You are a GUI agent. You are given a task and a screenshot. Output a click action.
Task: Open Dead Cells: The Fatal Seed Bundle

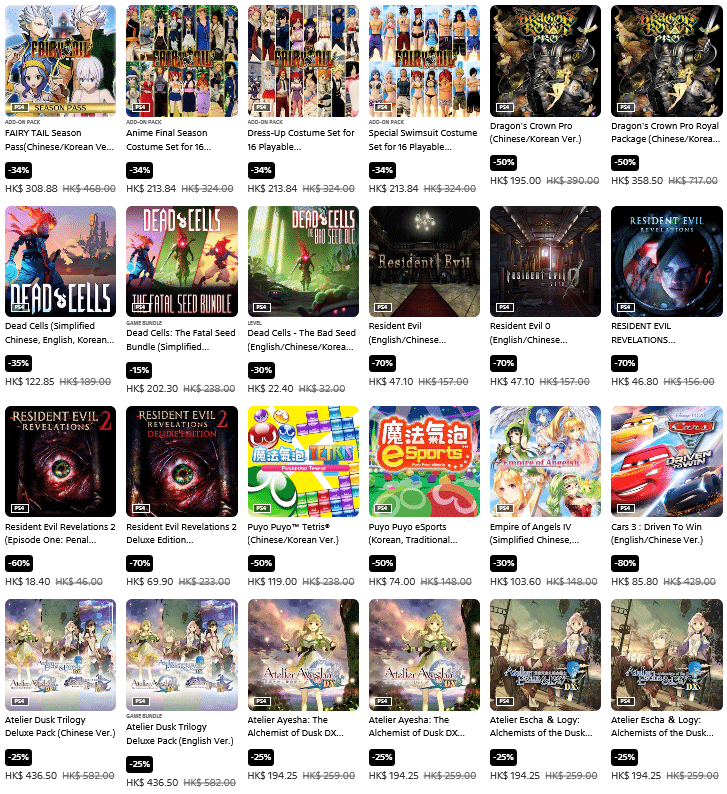(x=181, y=261)
